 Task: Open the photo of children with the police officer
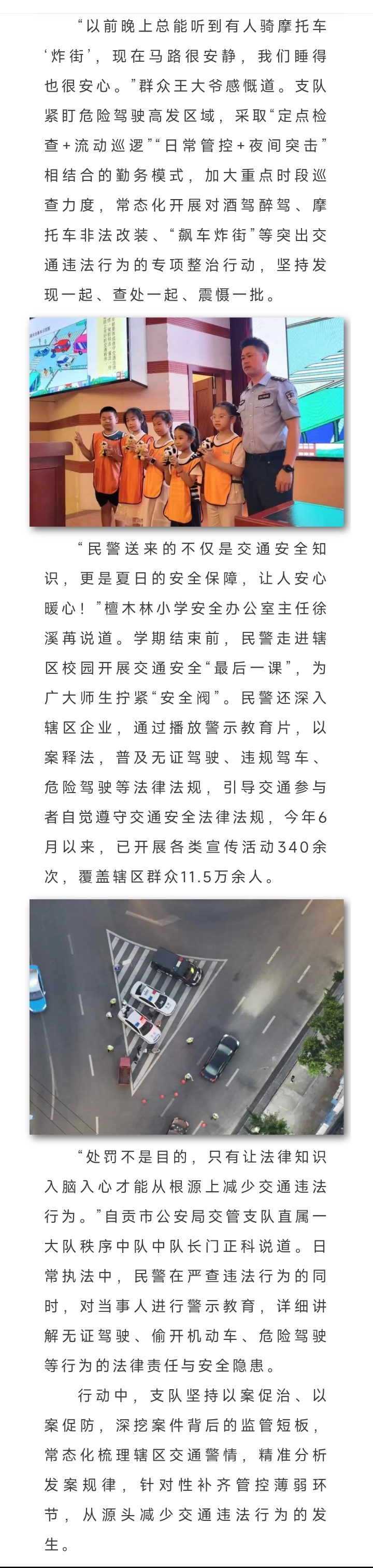click(186, 421)
